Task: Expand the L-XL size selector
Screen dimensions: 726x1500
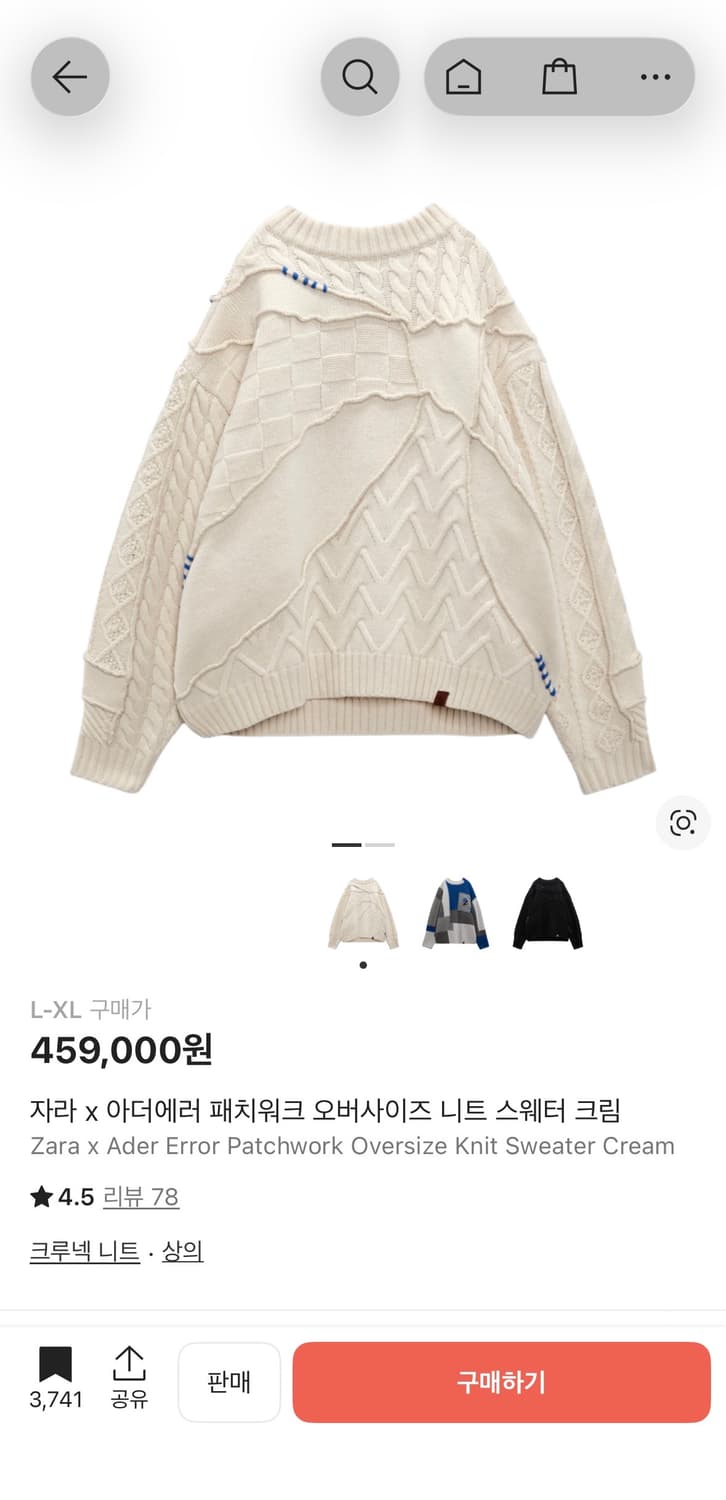Action: pyautogui.click(x=53, y=1010)
